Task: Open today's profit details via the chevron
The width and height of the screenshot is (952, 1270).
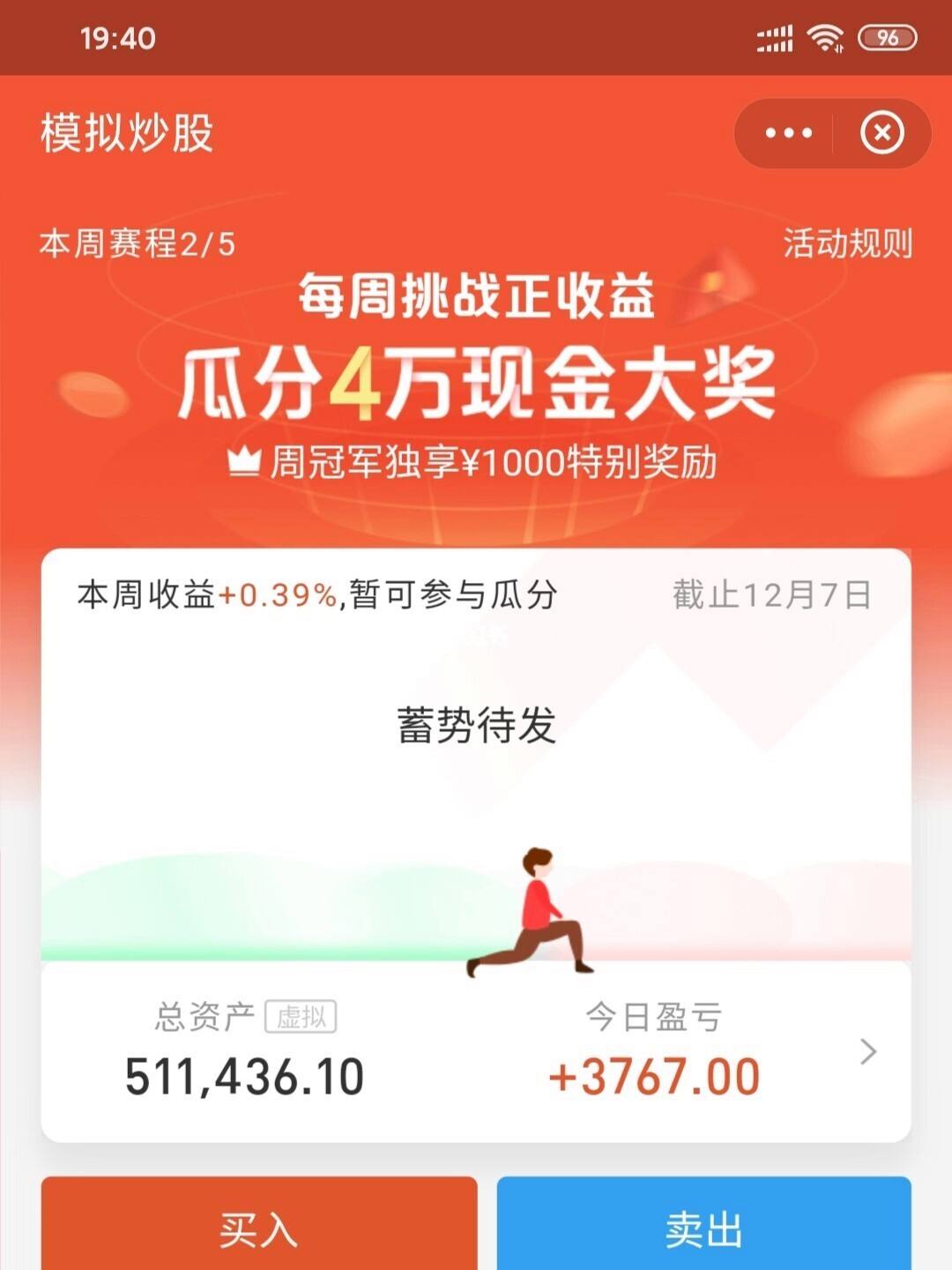Action: tap(868, 1051)
